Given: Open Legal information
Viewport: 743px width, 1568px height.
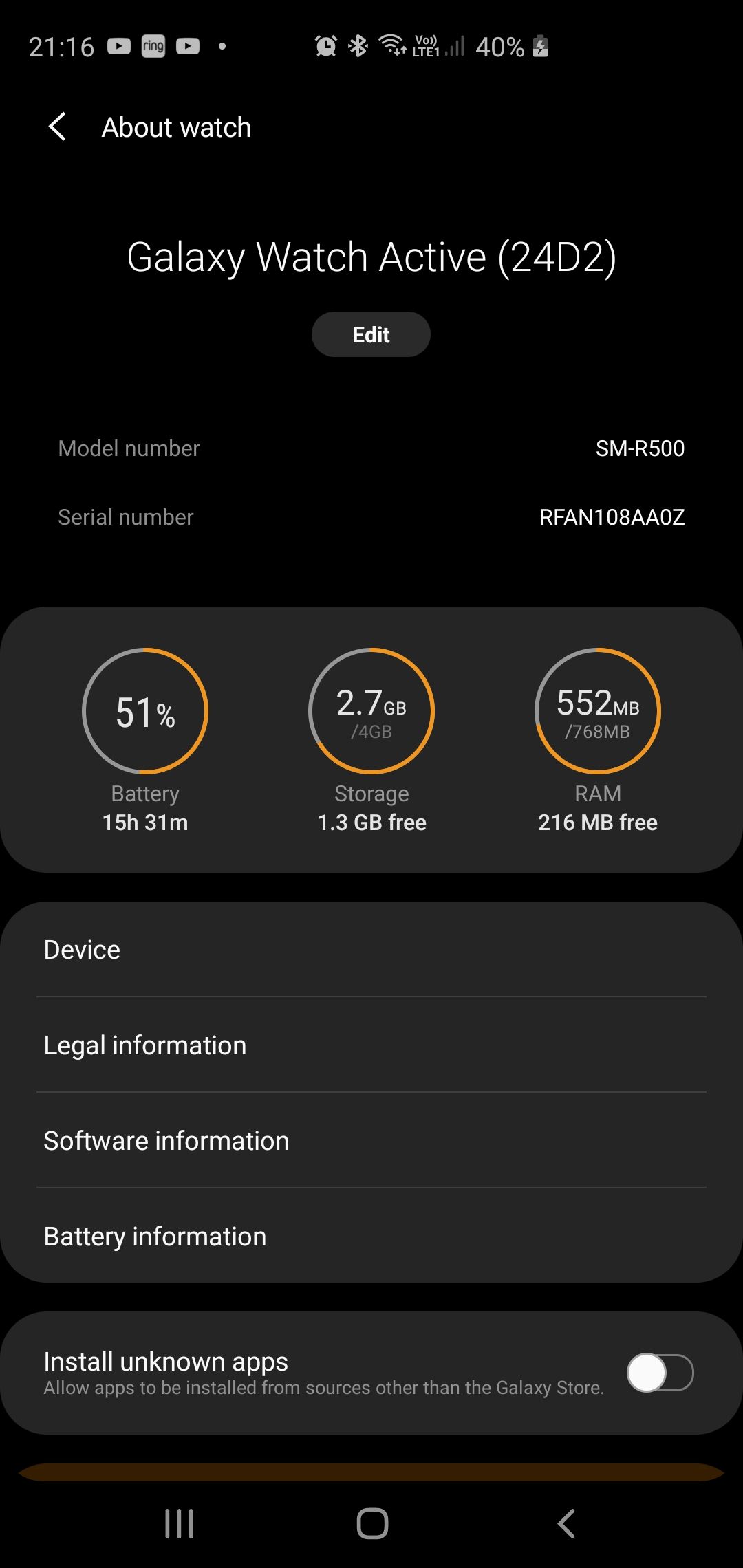Looking at the screenshot, I should click(x=371, y=1045).
